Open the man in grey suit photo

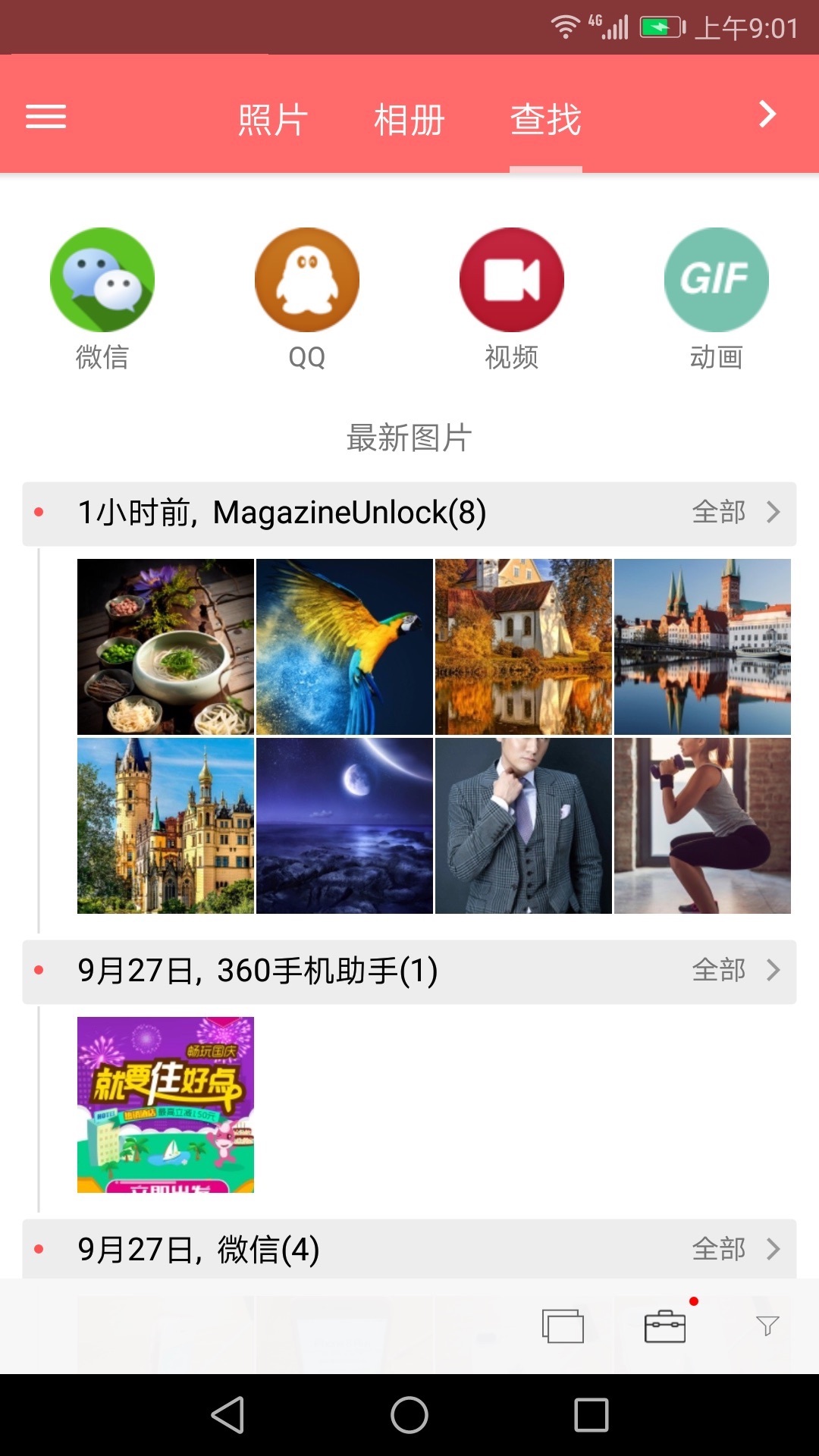[523, 826]
